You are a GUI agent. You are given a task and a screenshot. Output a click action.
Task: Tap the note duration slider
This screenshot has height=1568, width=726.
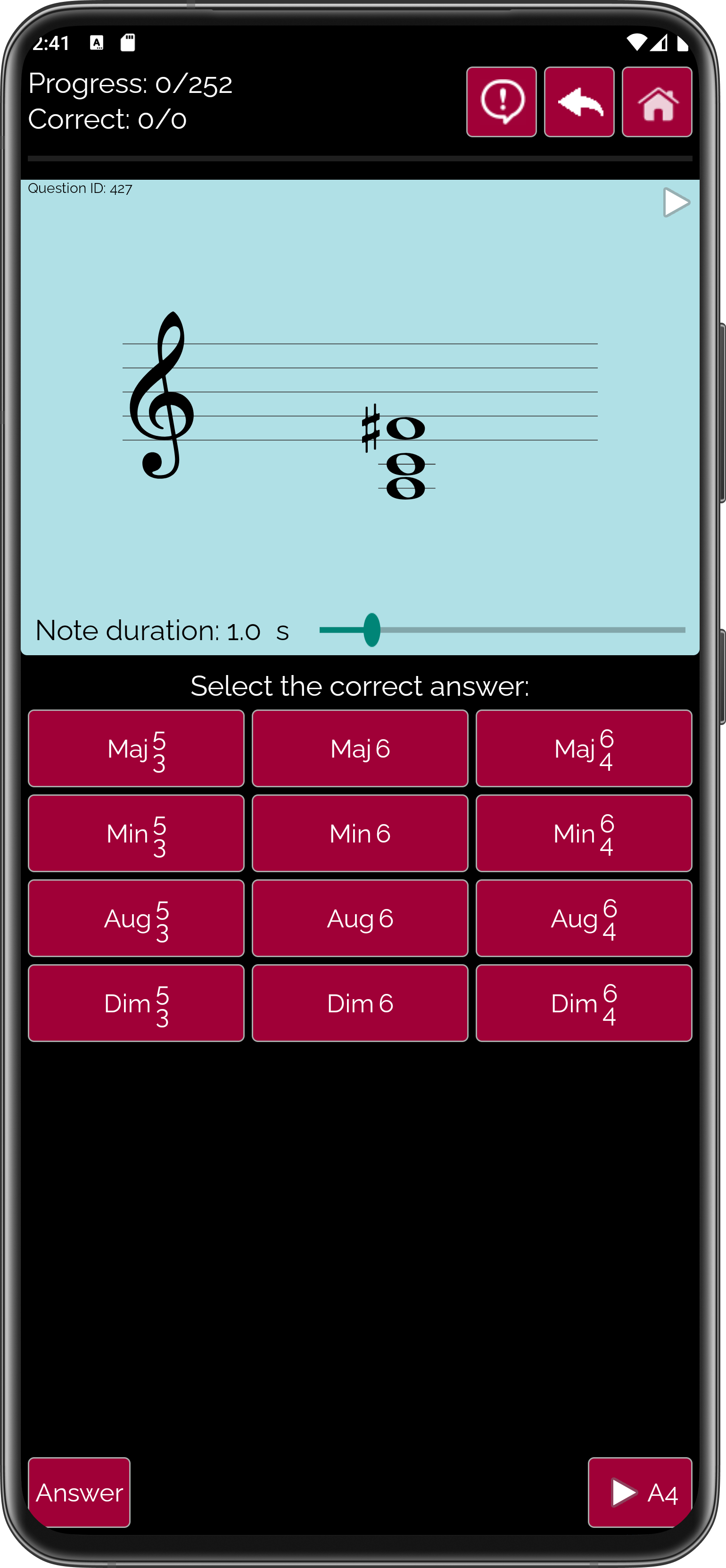pos(502,629)
